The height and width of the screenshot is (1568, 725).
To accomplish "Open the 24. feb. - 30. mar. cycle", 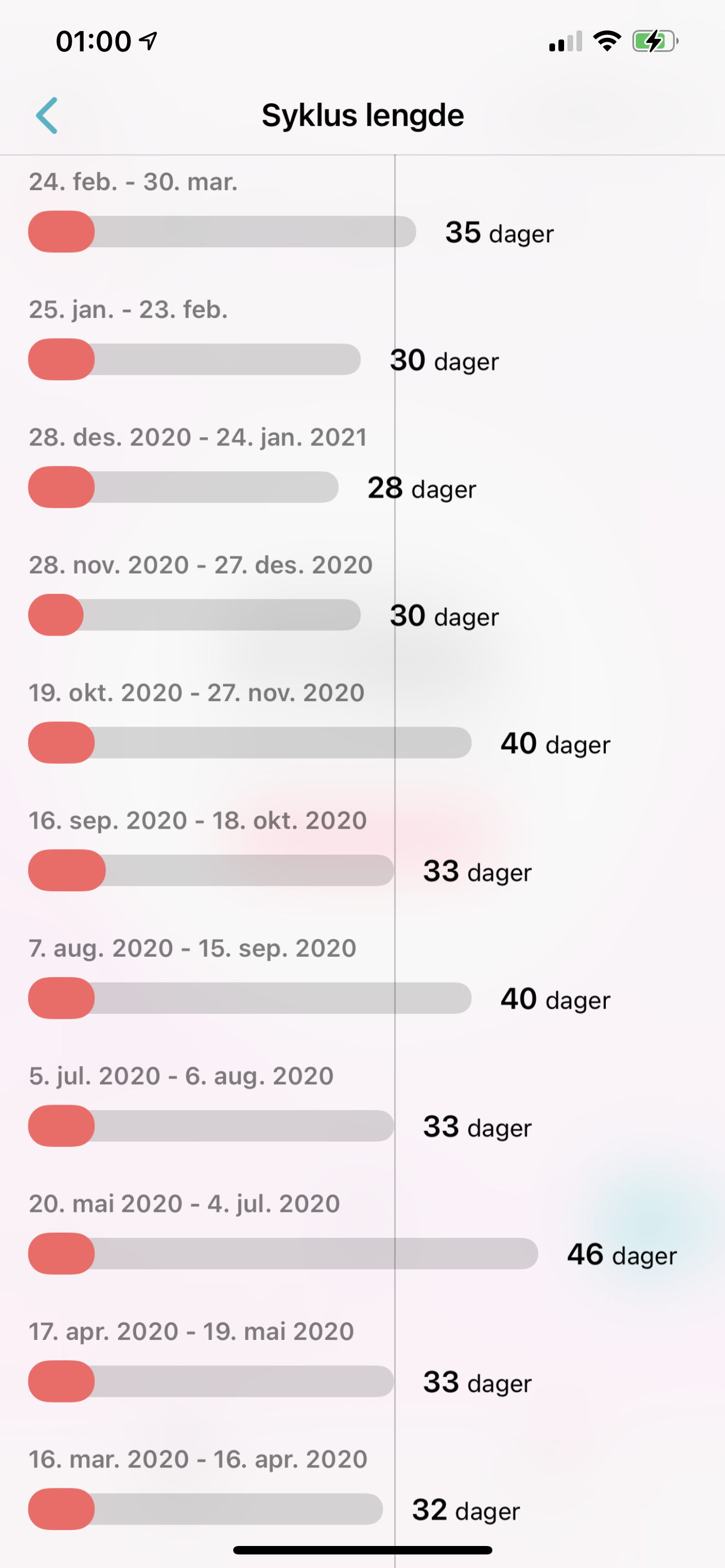I will coord(362,213).
